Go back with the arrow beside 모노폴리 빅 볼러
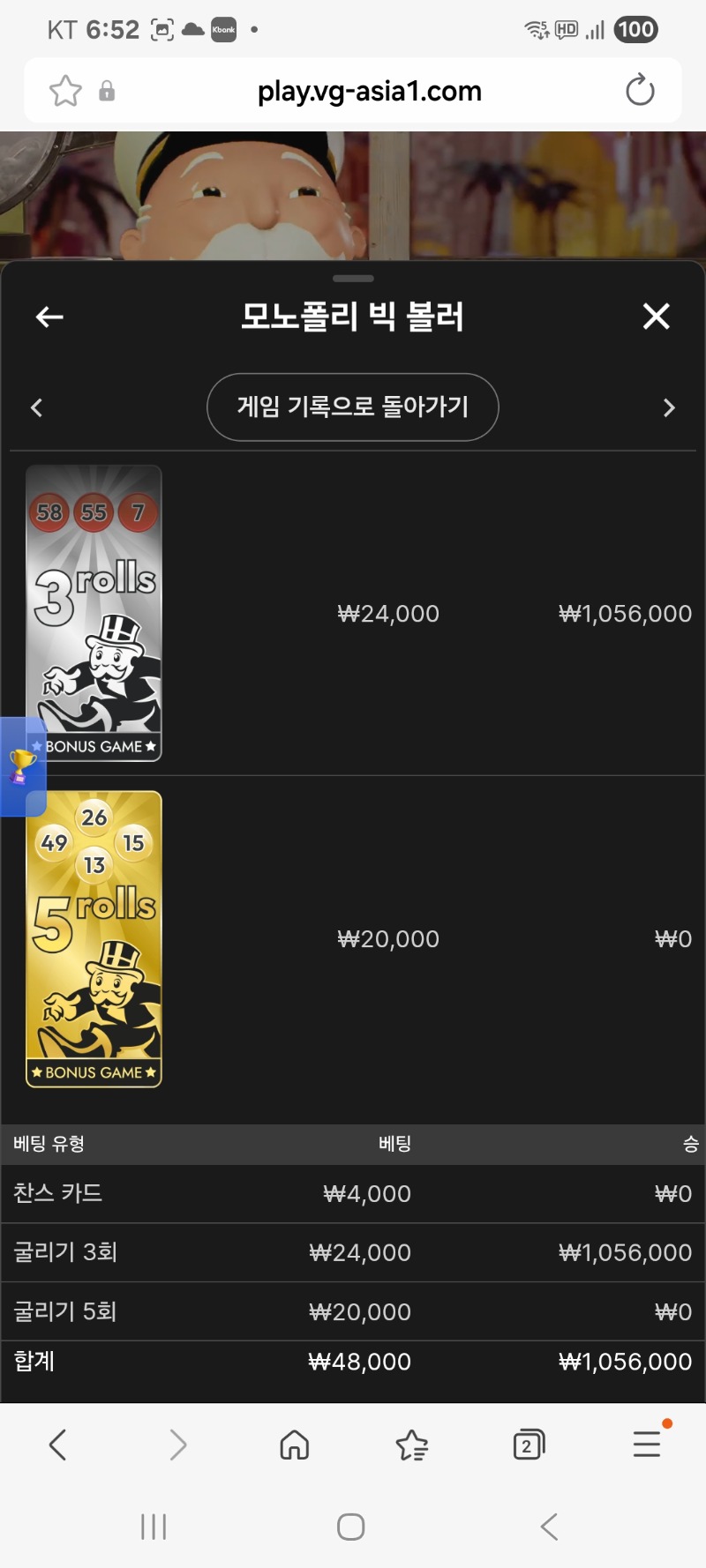Screen dimensions: 706x1568 [49, 317]
